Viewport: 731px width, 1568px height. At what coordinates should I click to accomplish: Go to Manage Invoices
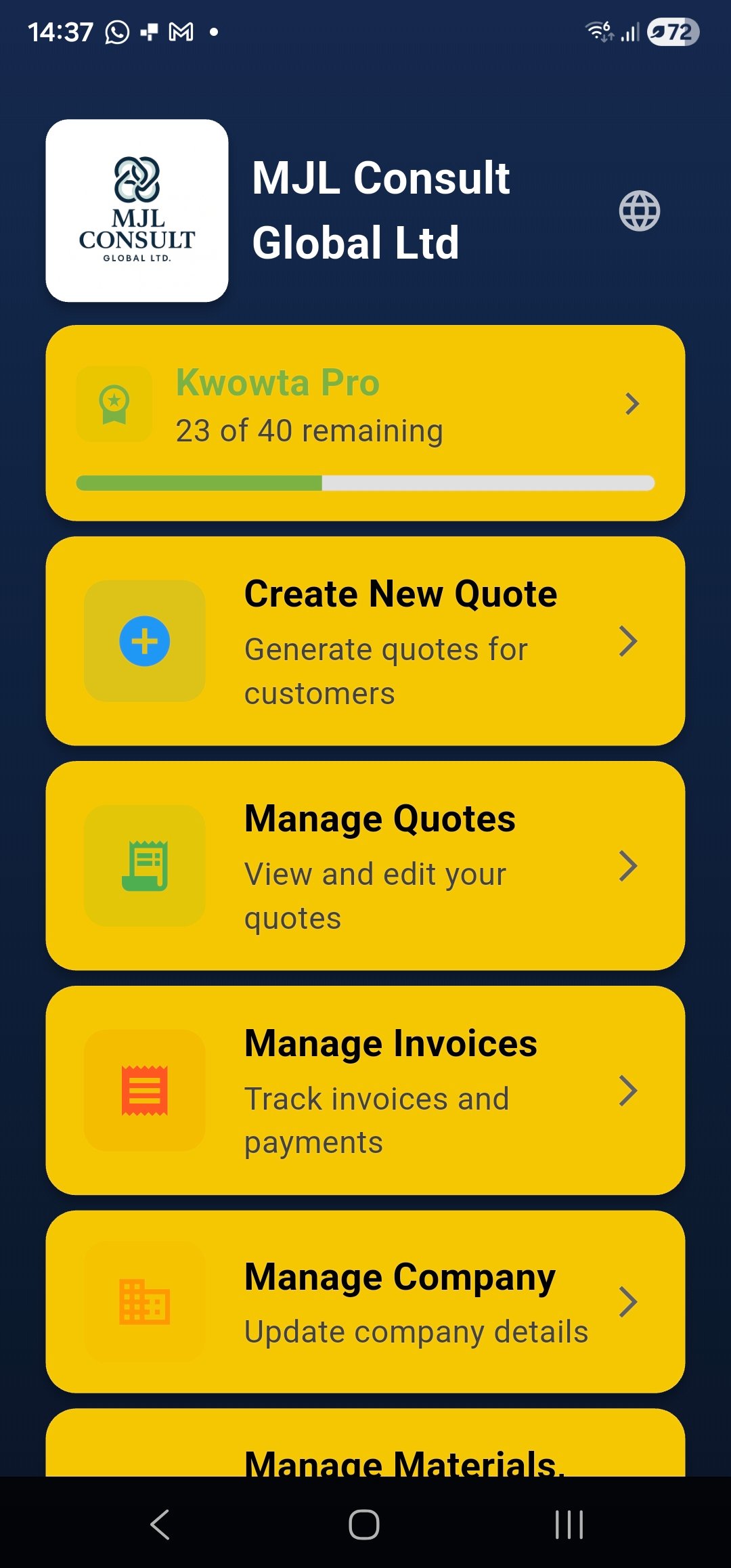click(365, 1090)
